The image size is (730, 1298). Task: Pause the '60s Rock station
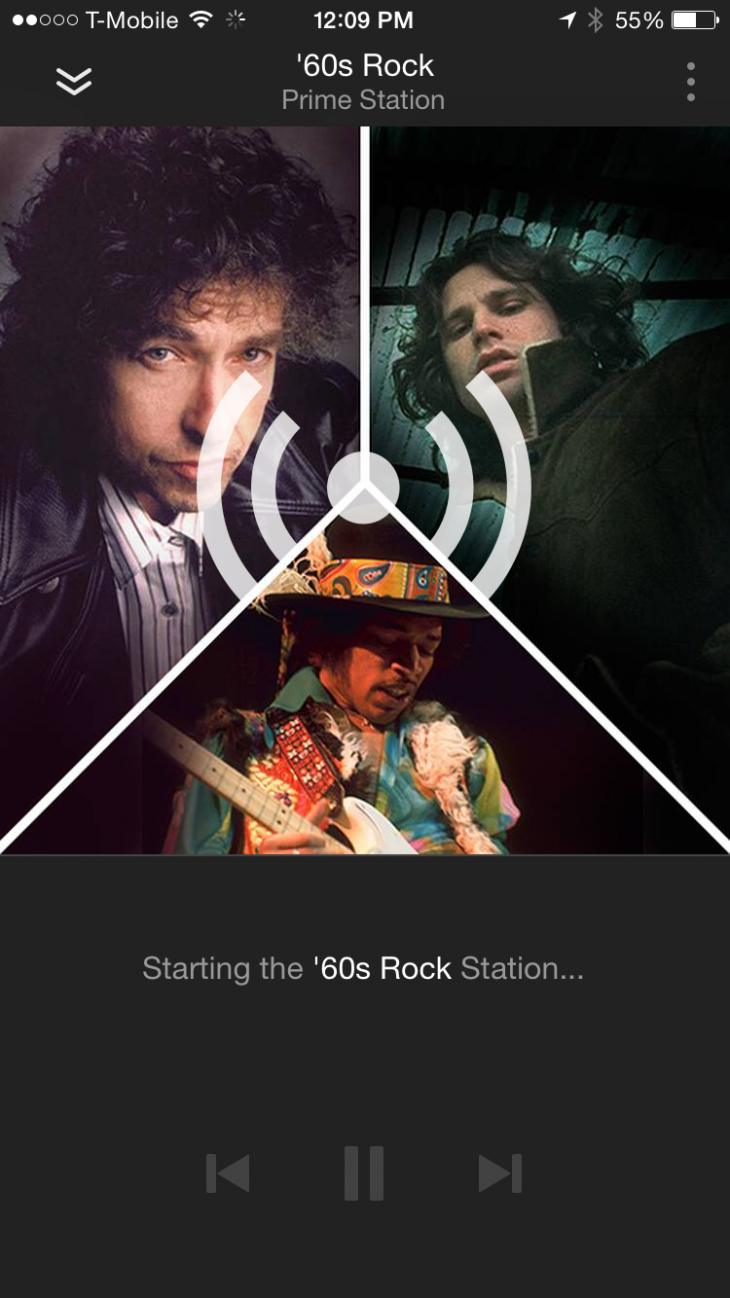pos(364,1173)
